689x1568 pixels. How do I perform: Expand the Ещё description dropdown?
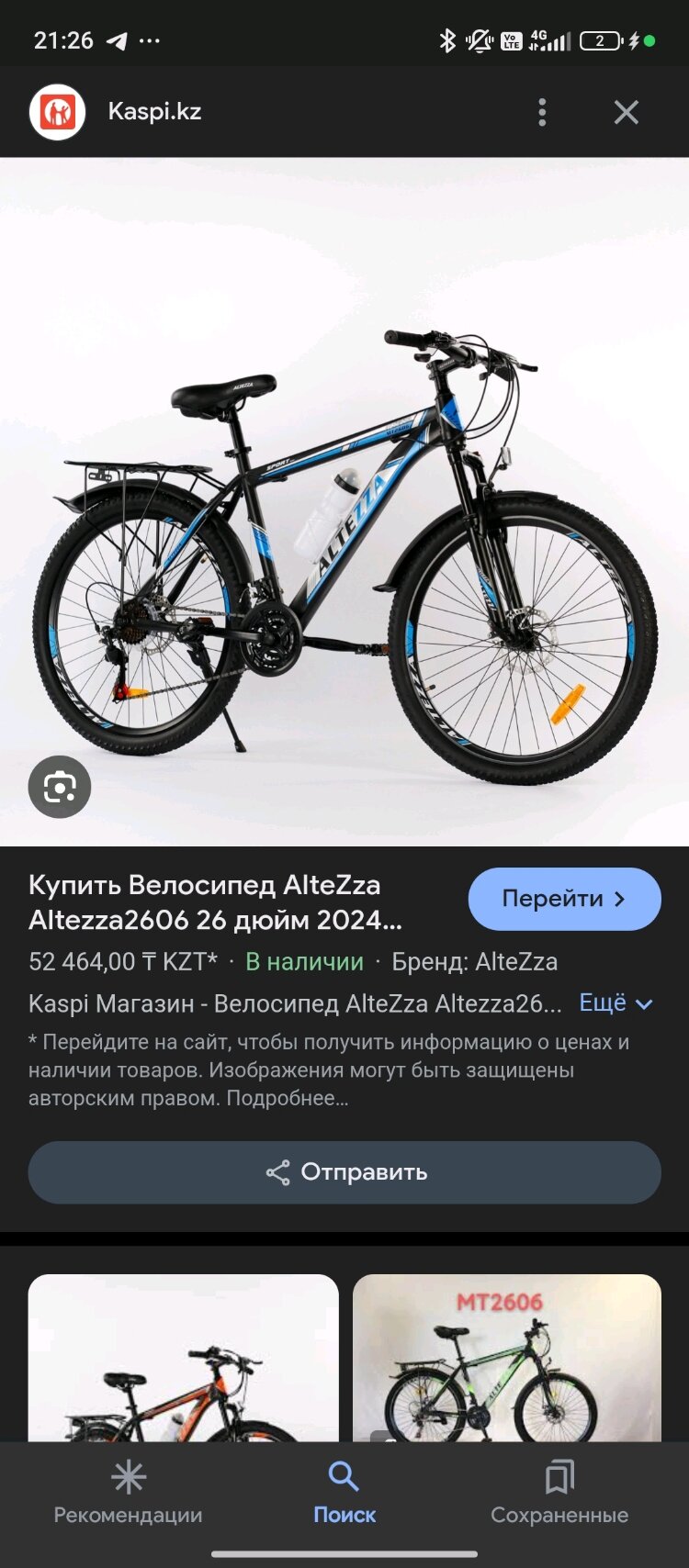pyautogui.click(x=616, y=1003)
